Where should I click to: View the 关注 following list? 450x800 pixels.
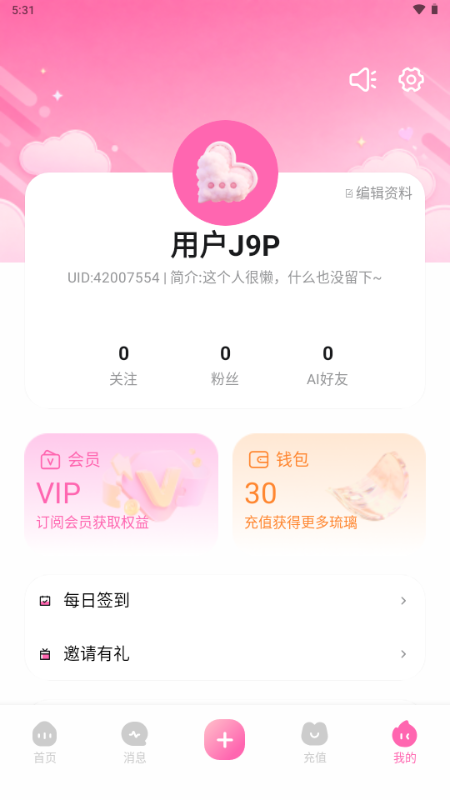click(123, 365)
